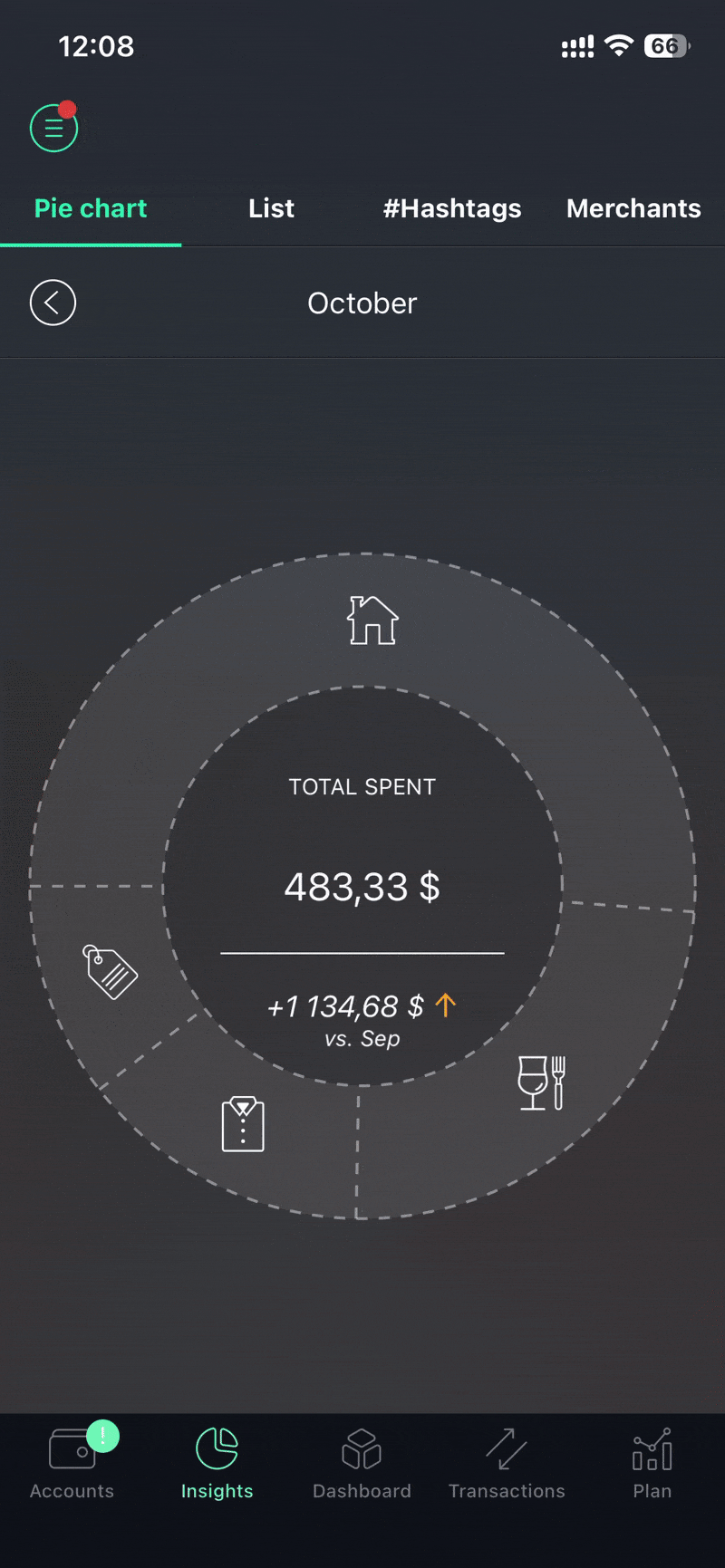Select the food and drink pie segment
This screenshot has height=1568, width=725.
coord(541,1082)
